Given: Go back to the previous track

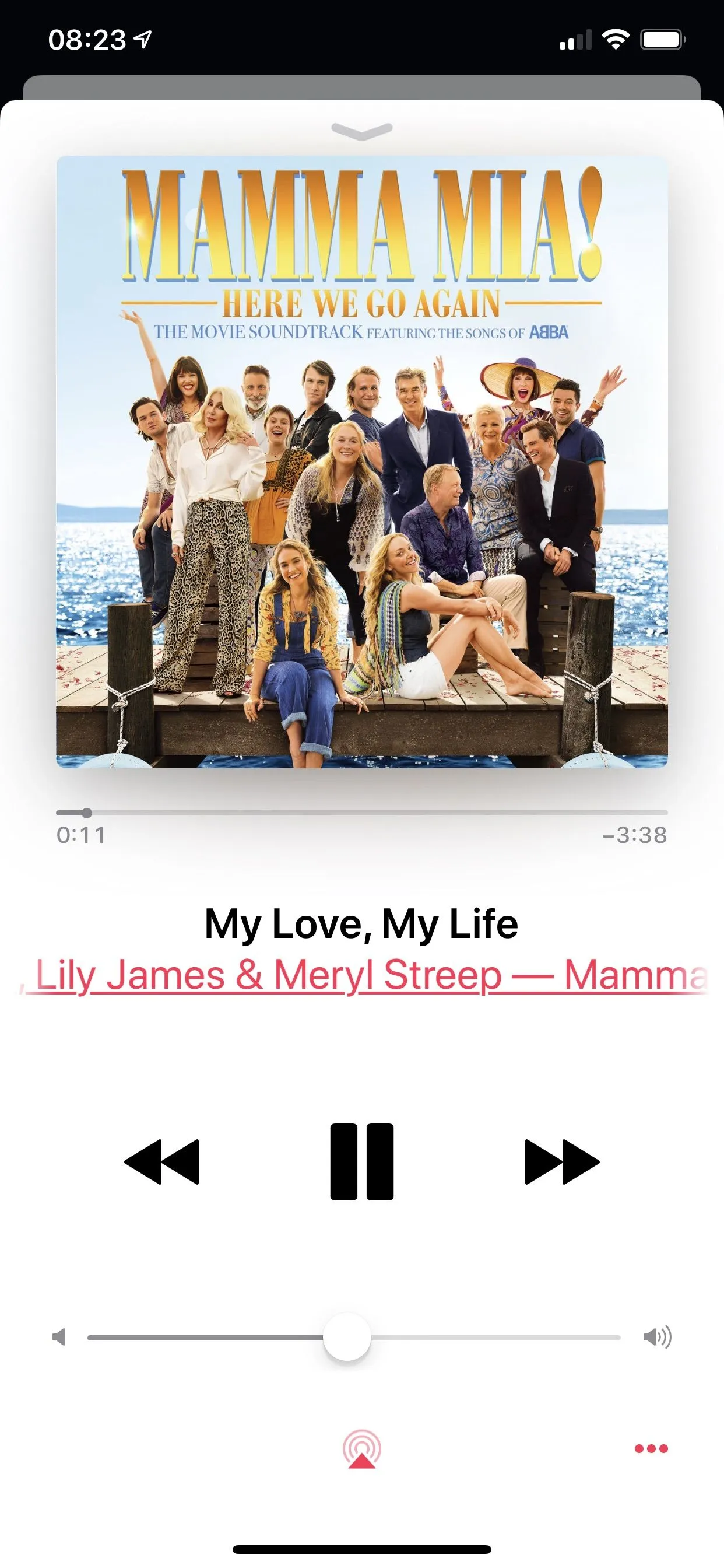Looking at the screenshot, I should (162, 1161).
